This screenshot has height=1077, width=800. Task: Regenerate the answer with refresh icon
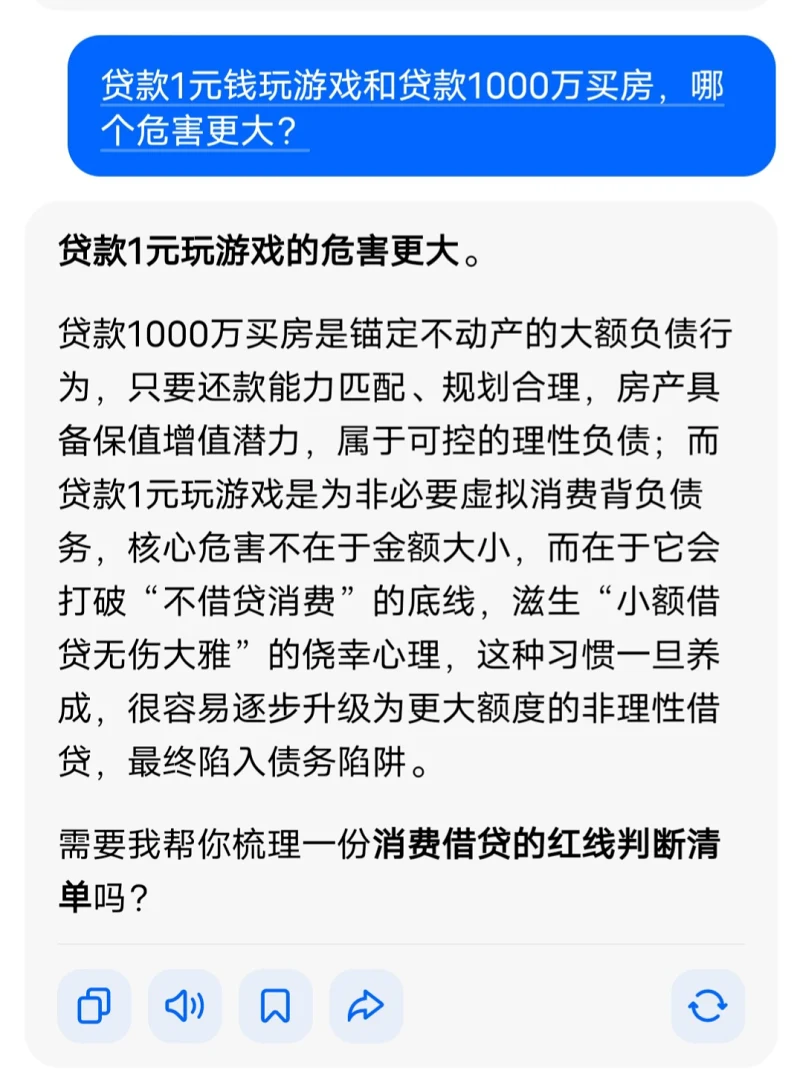[707, 1005]
